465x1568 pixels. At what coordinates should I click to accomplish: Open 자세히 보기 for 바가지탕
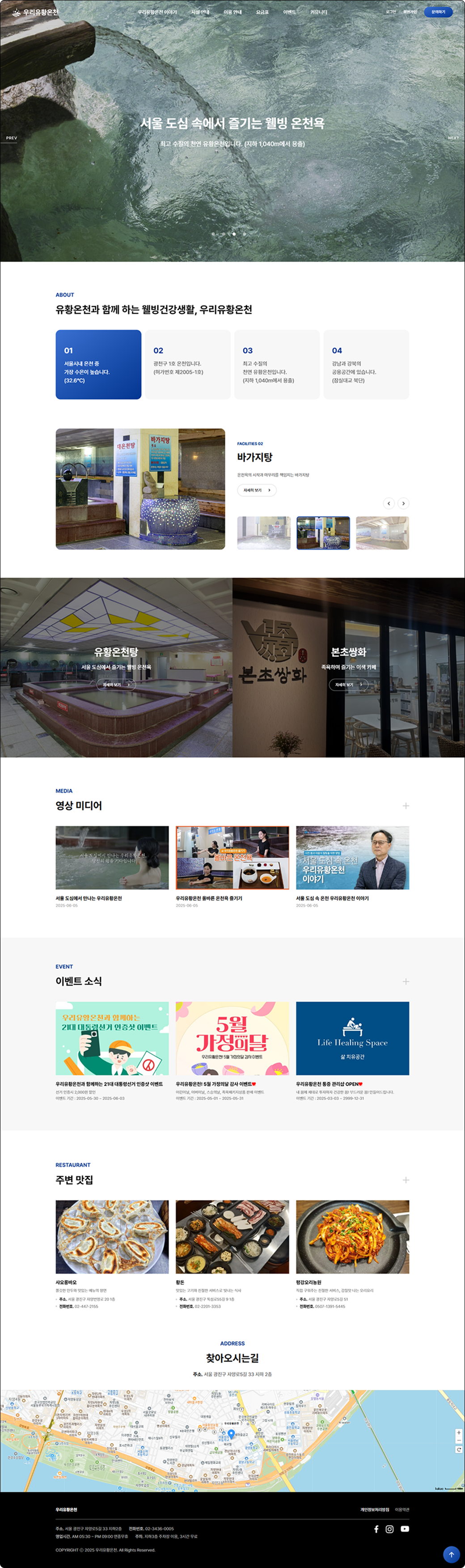pyautogui.click(x=257, y=490)
